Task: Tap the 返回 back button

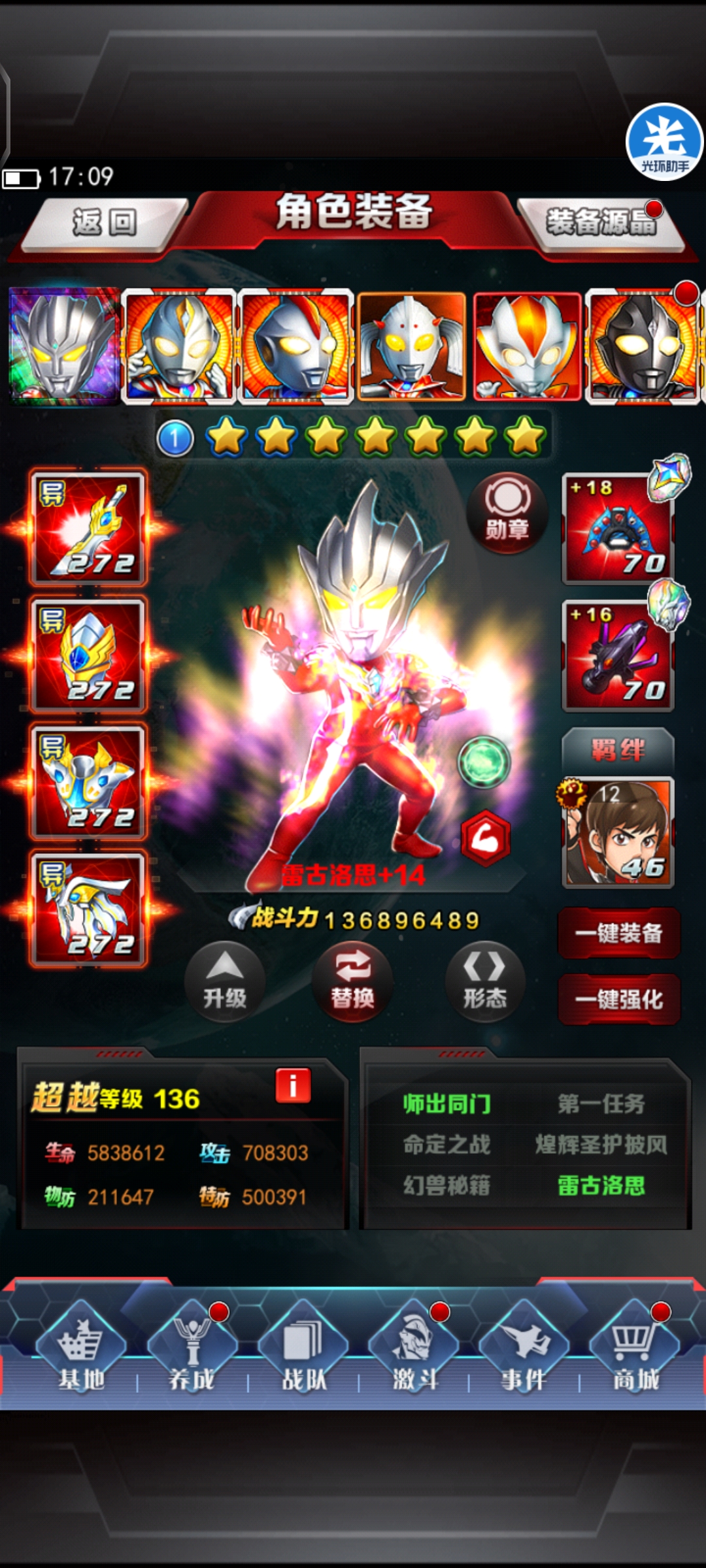Action: coord(105,223)
